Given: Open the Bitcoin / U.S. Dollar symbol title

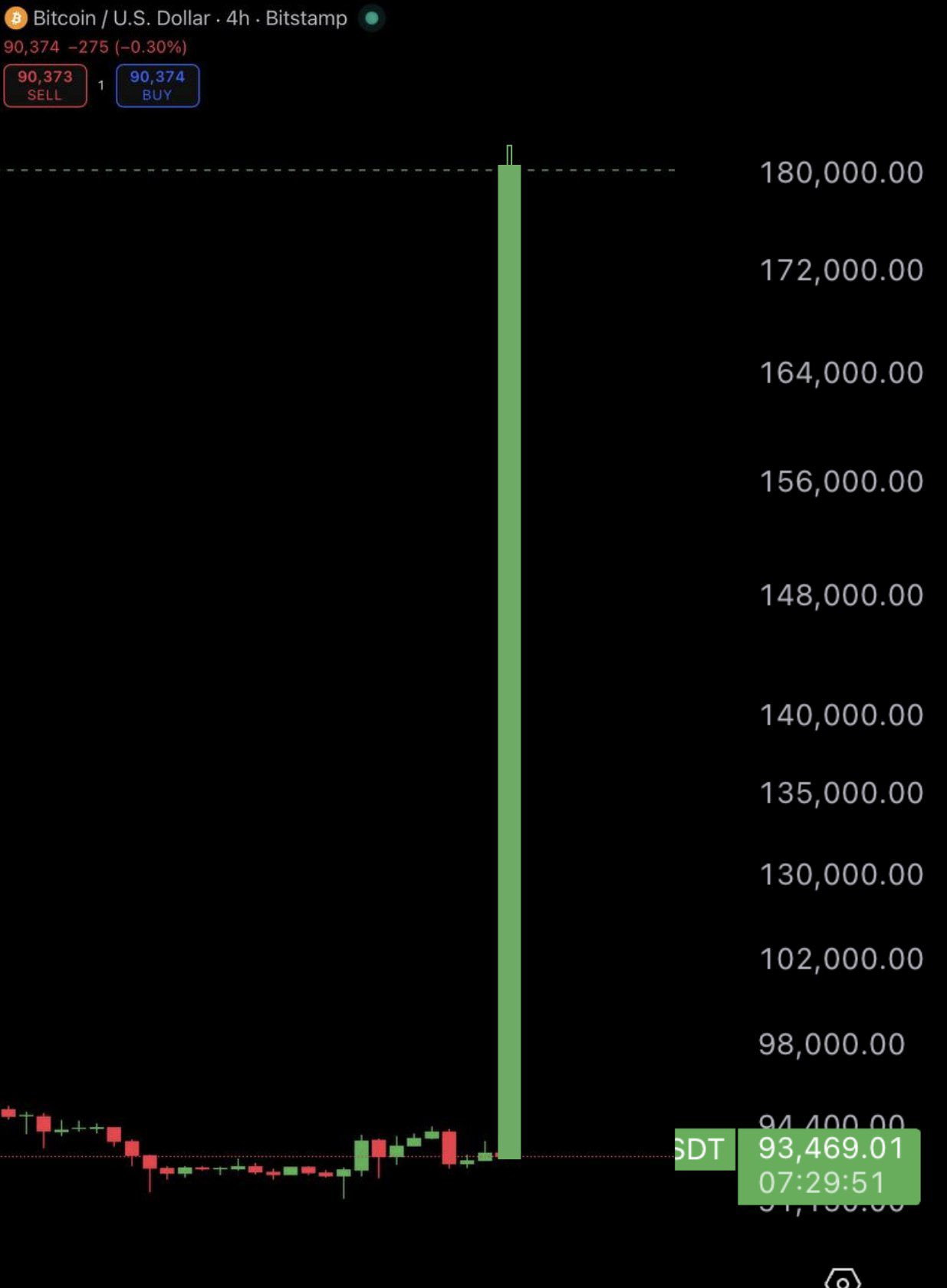Looking at the screenshot, I should 121,18.
